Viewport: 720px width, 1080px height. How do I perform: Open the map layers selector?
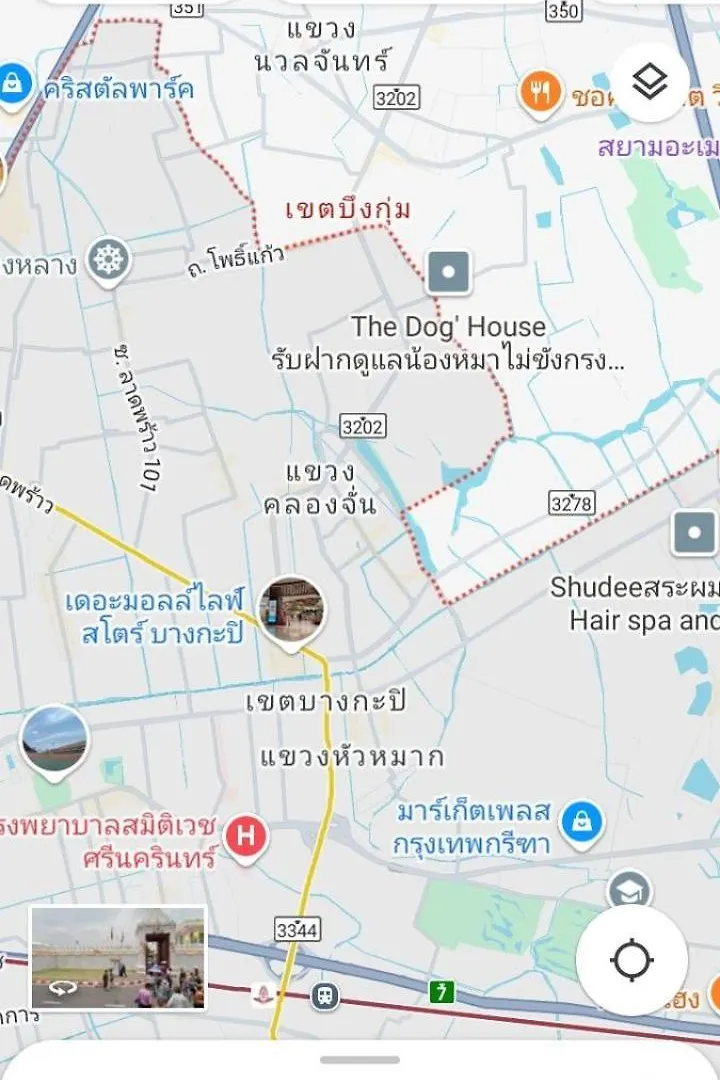[x=650, y=84]
